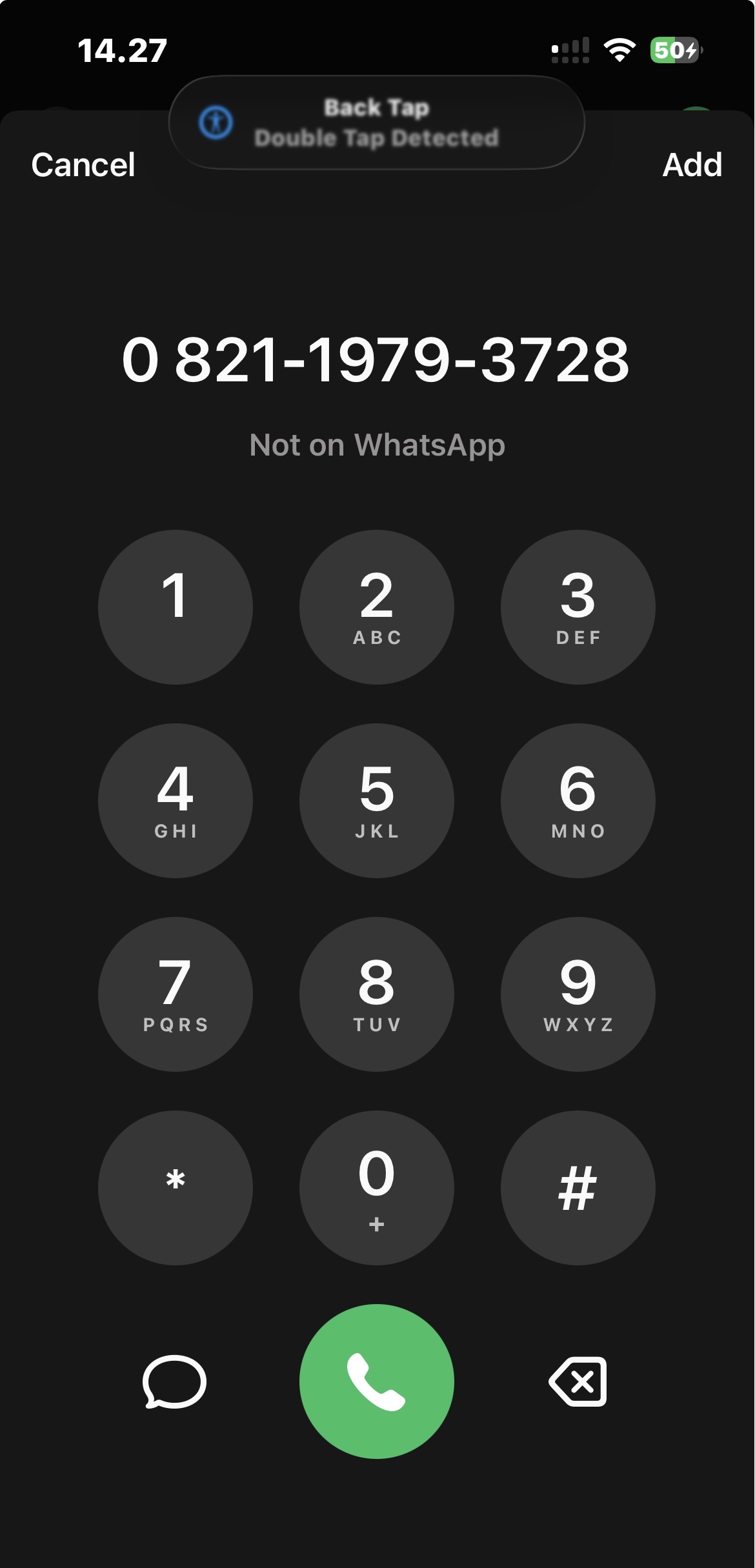Enter the number 2 key

coord(376,607)
